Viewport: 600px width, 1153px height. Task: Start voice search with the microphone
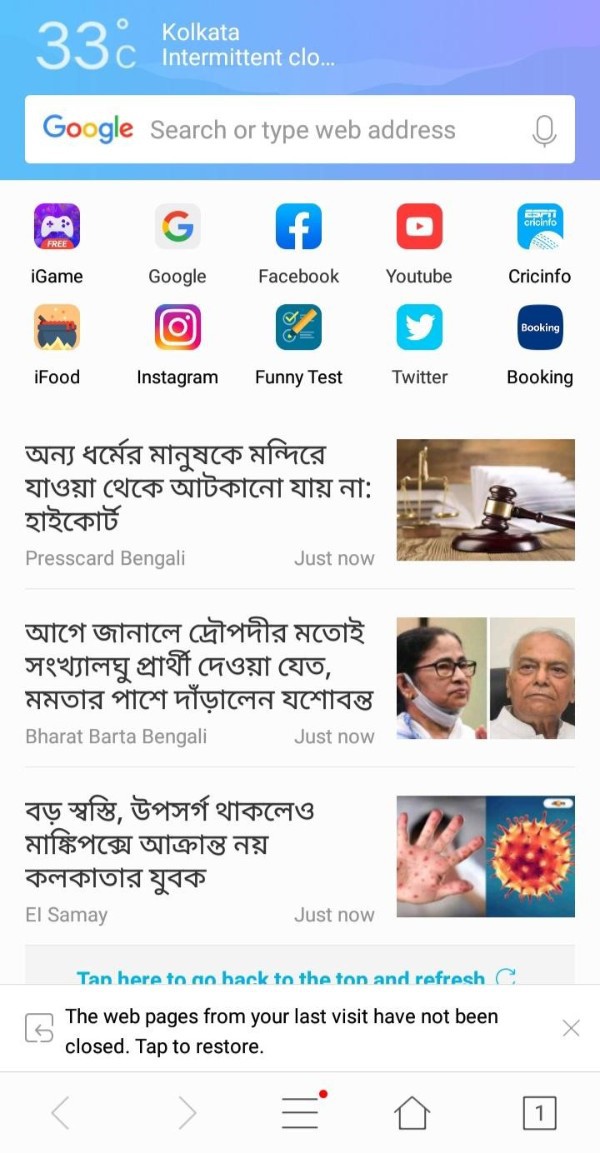pos(544,130)
